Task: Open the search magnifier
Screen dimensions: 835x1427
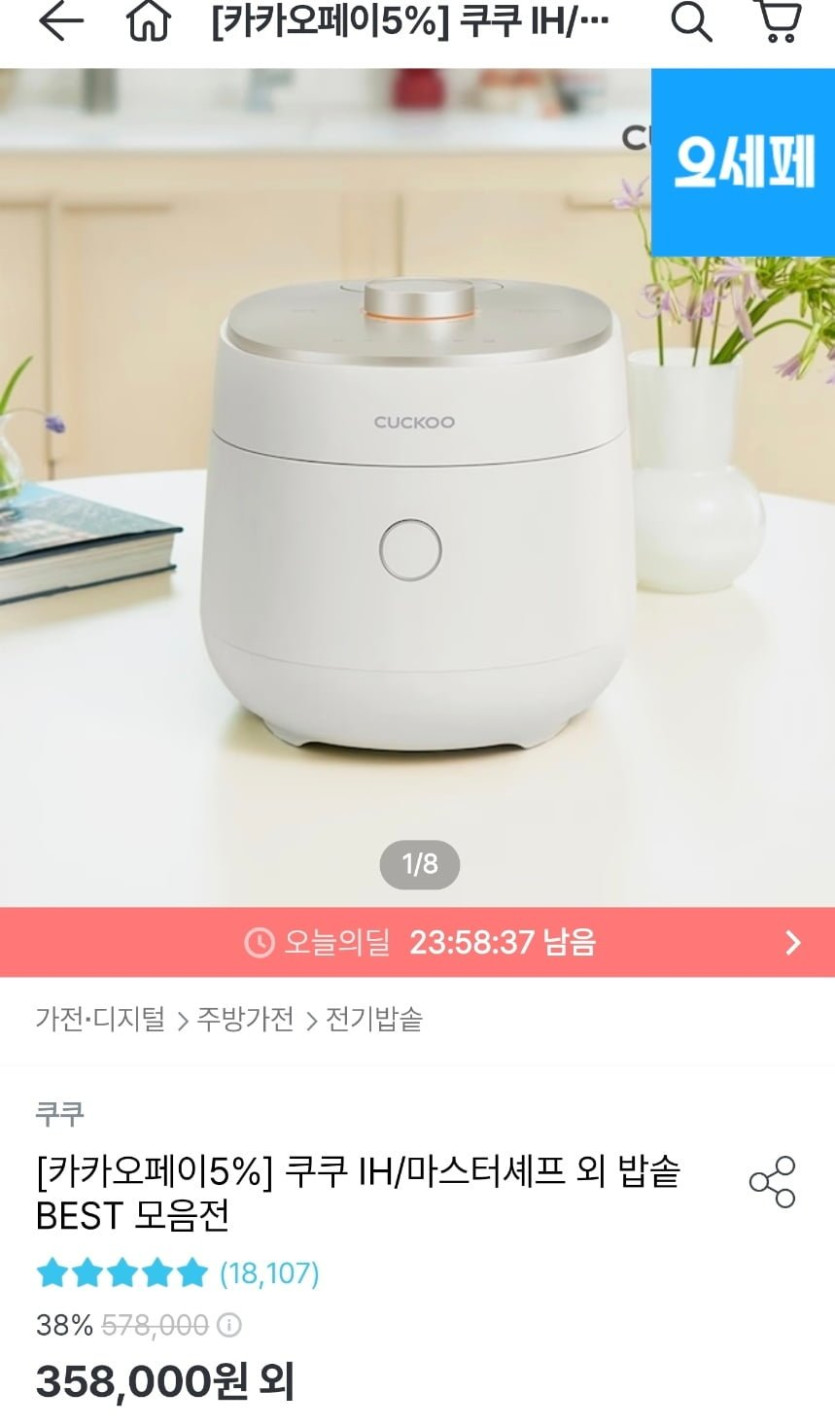Action: pos(691,22)
